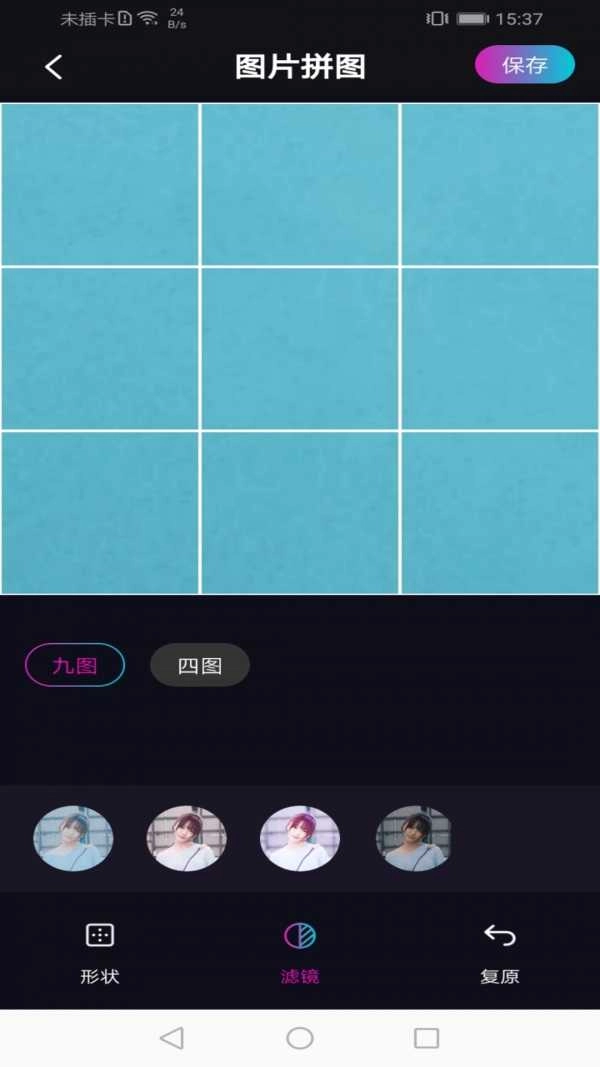
Task: Switch to the 滤镜 filter tab
Action: click(300, 952)
